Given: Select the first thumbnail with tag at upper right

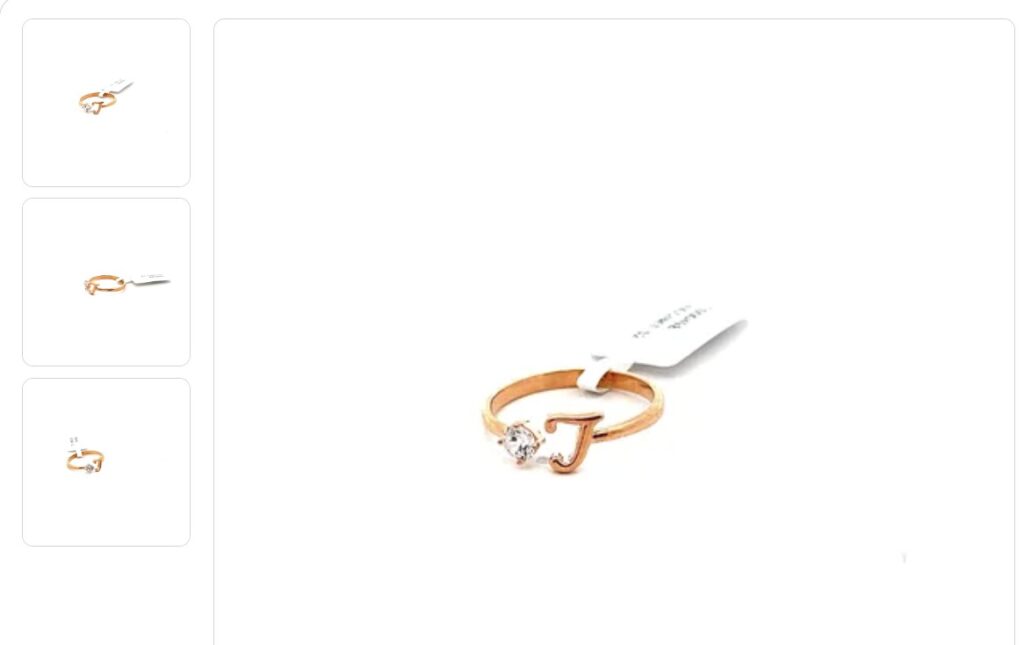Looking at the screenshot, I should tap(106, 102).
